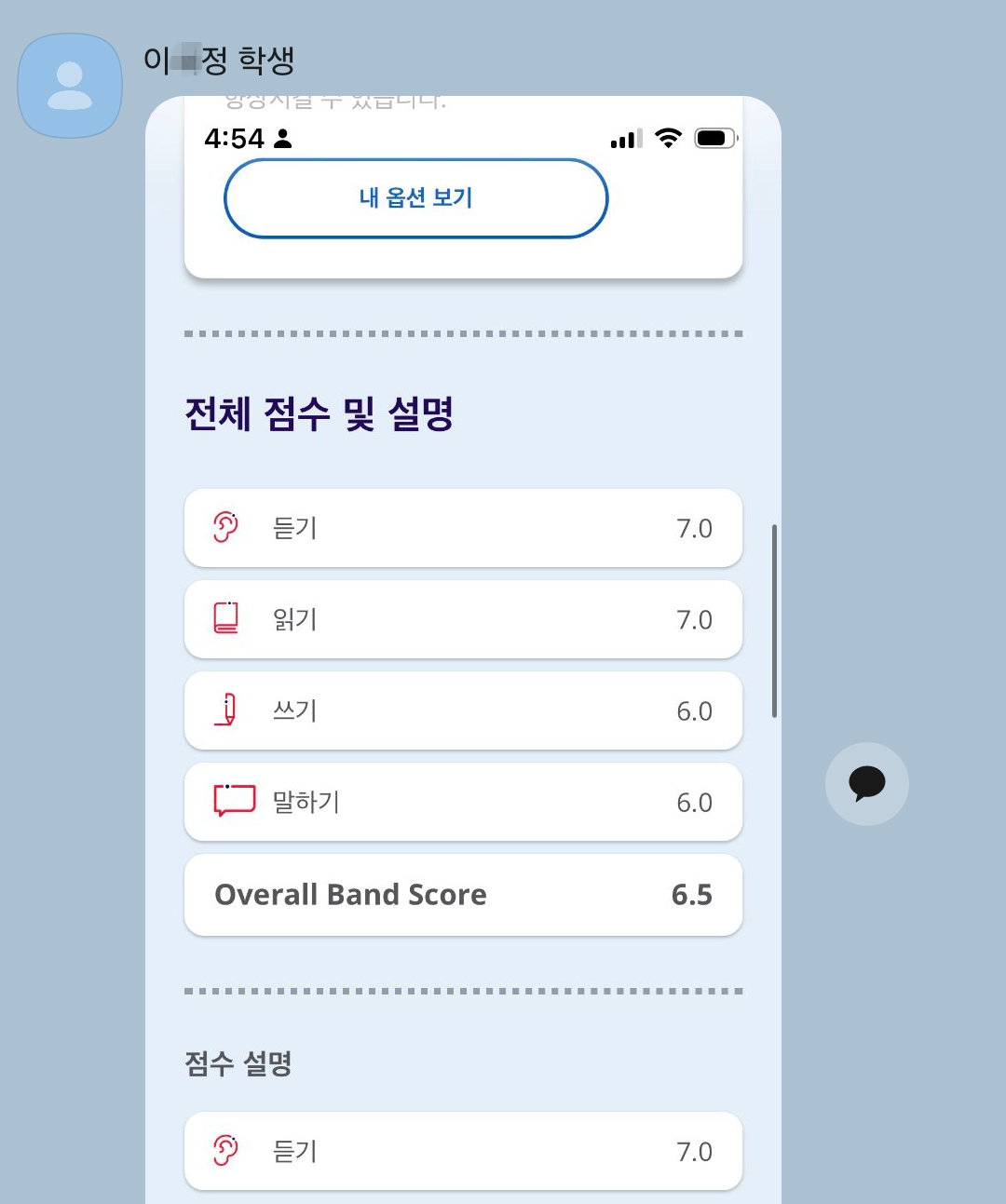Tap the speech bubble icon beside the image
The image size is (1006, 1204).
click(866, 783)
